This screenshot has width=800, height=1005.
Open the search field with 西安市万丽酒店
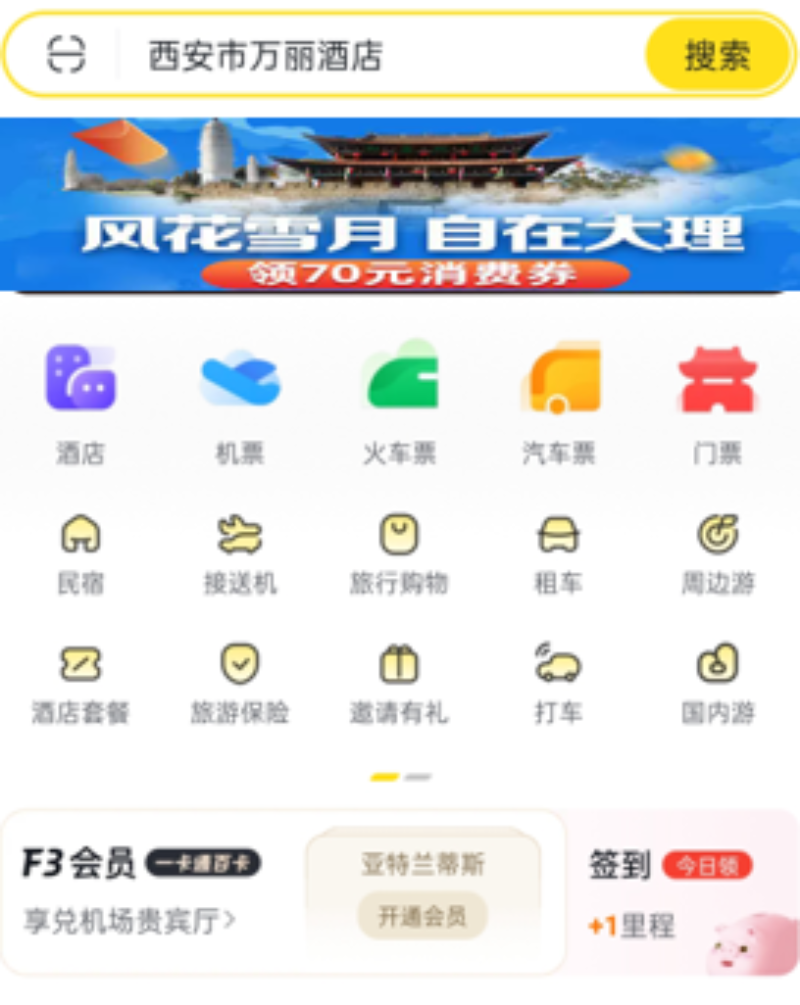tap(380, 55)
